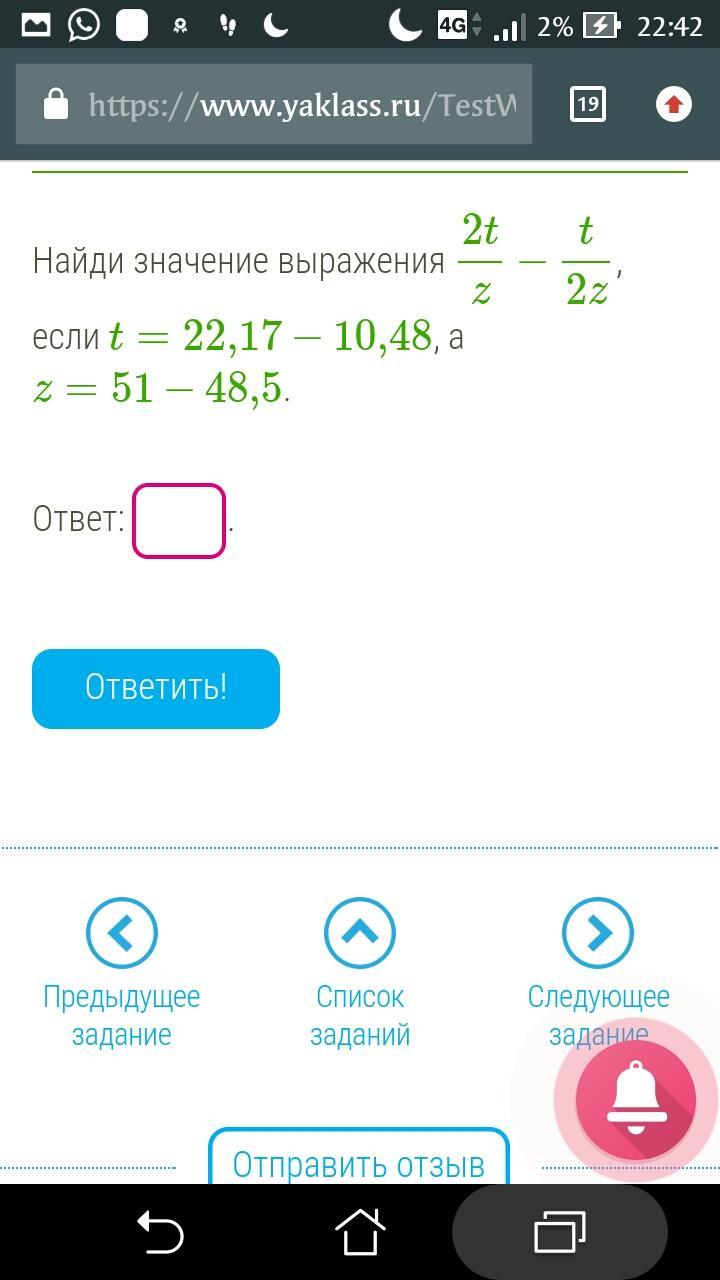Open the browser tab switcher showing 19
The width and height of the screenshot is (720, 1280).
587,104
